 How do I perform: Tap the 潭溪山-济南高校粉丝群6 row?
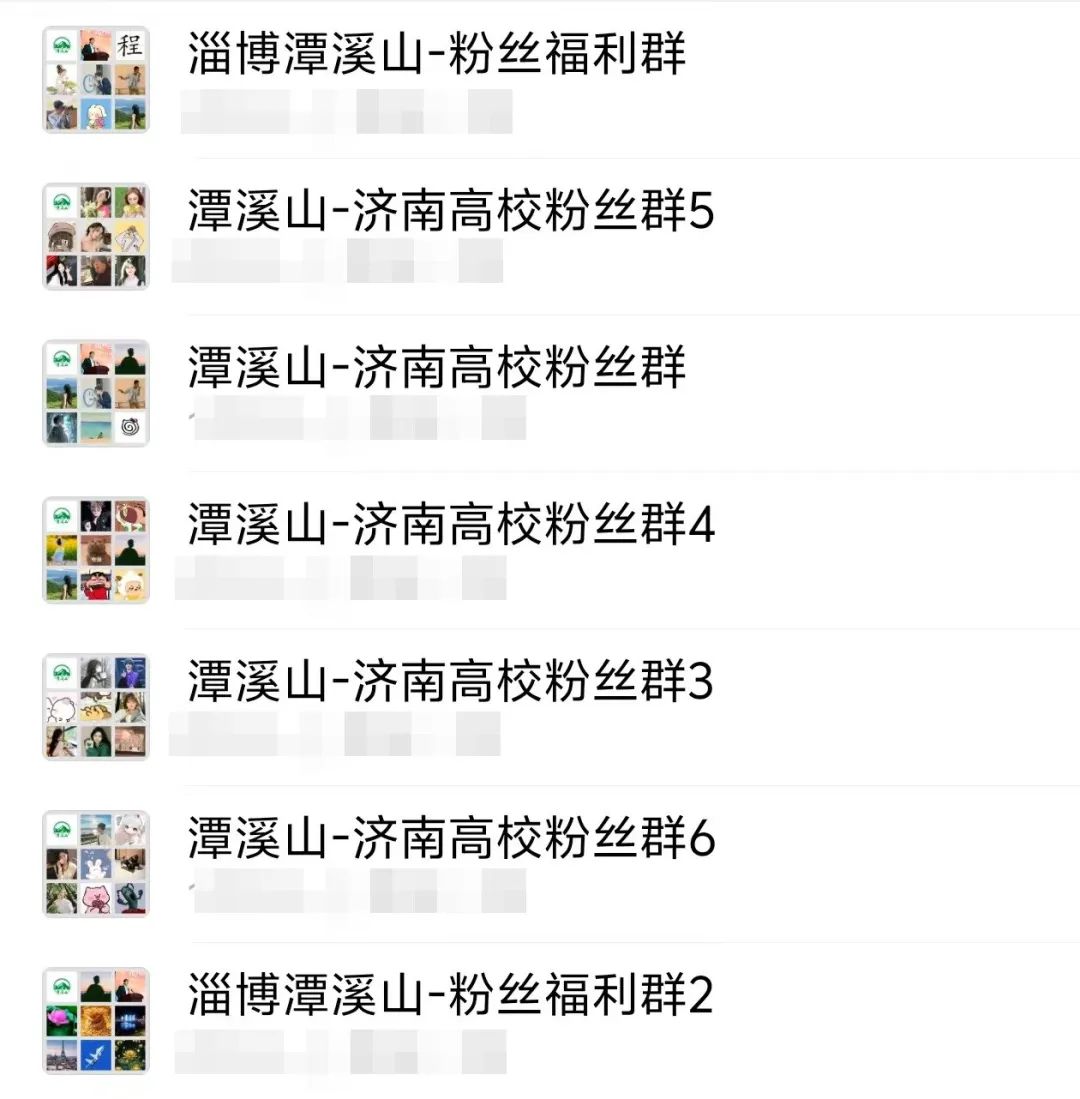pyautogui.click(x=450, y=840)
